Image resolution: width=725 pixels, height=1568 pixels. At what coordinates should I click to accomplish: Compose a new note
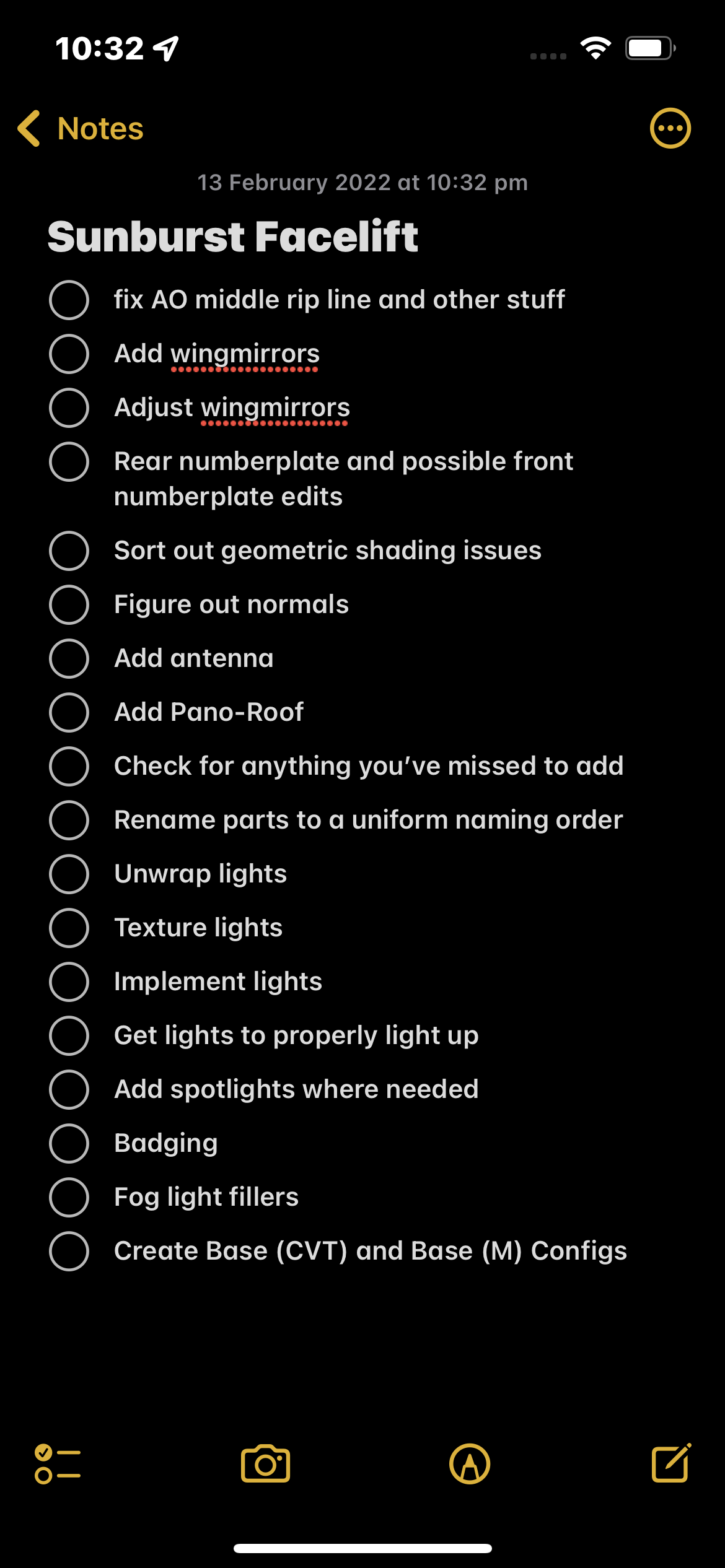(x=671, y=1463)
